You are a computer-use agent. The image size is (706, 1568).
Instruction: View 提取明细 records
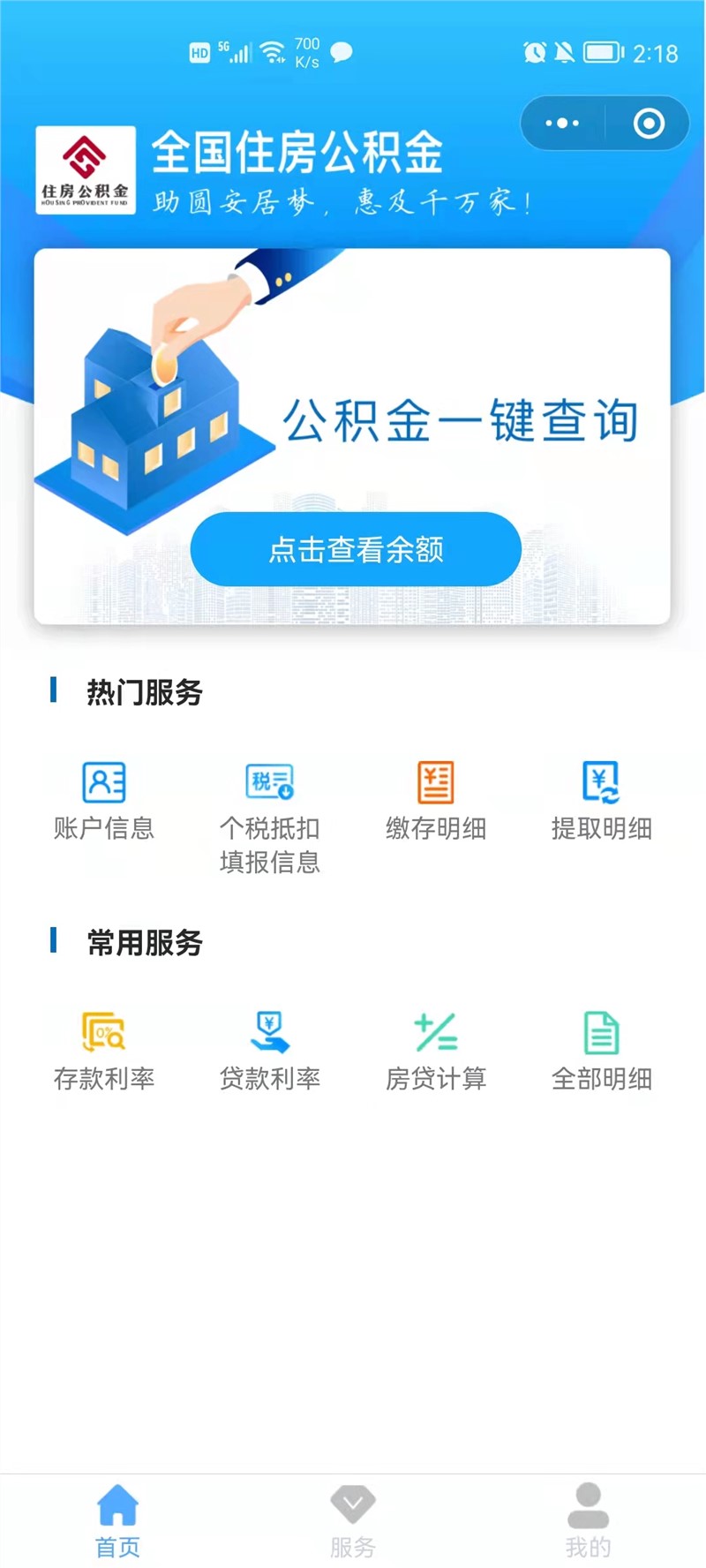(601, 801)
